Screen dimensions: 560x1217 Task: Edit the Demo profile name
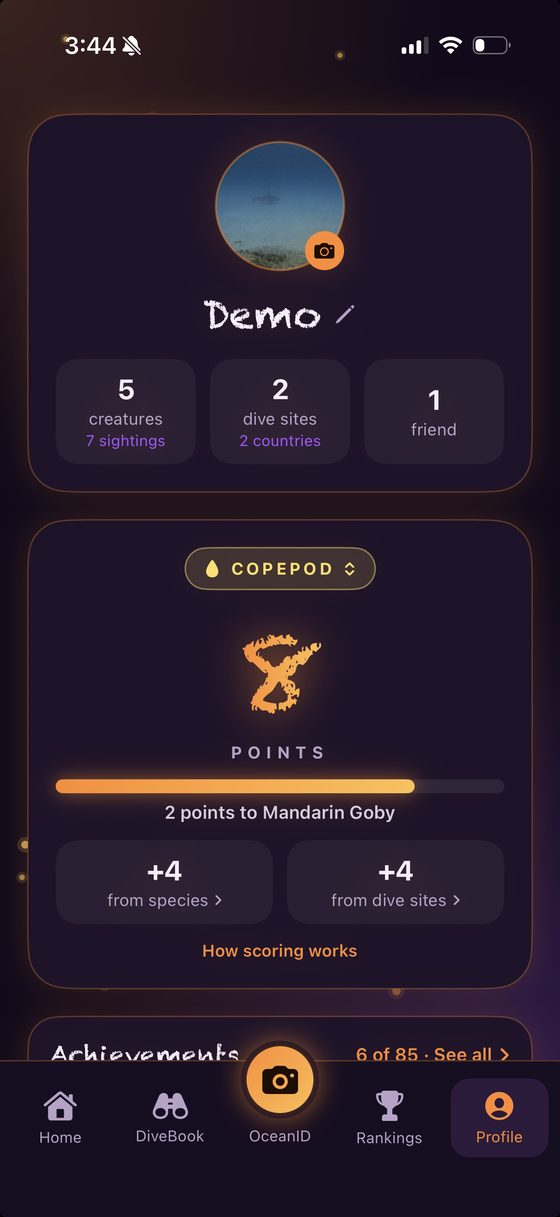tap(345, 315)
